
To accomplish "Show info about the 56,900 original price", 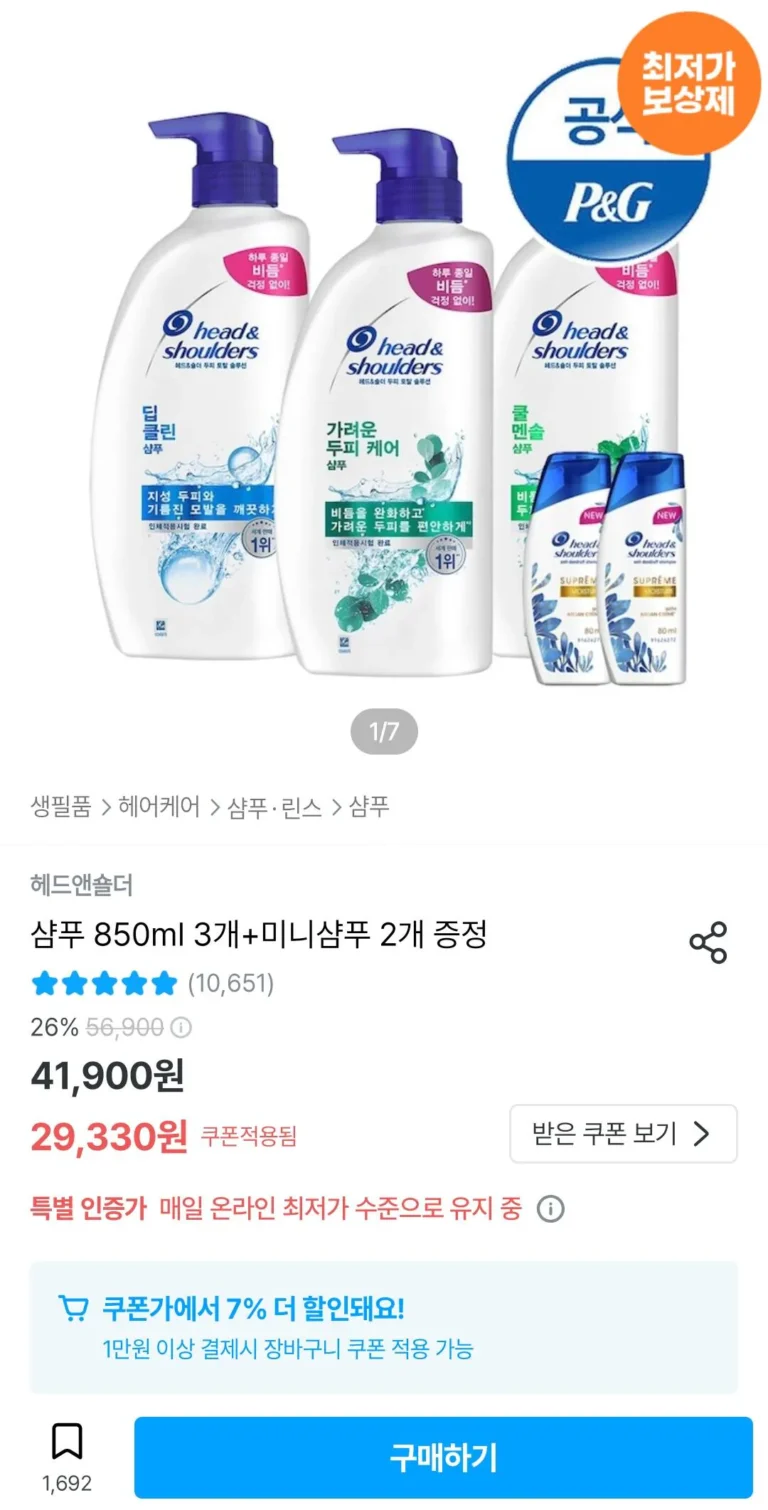I will 182,1027.
